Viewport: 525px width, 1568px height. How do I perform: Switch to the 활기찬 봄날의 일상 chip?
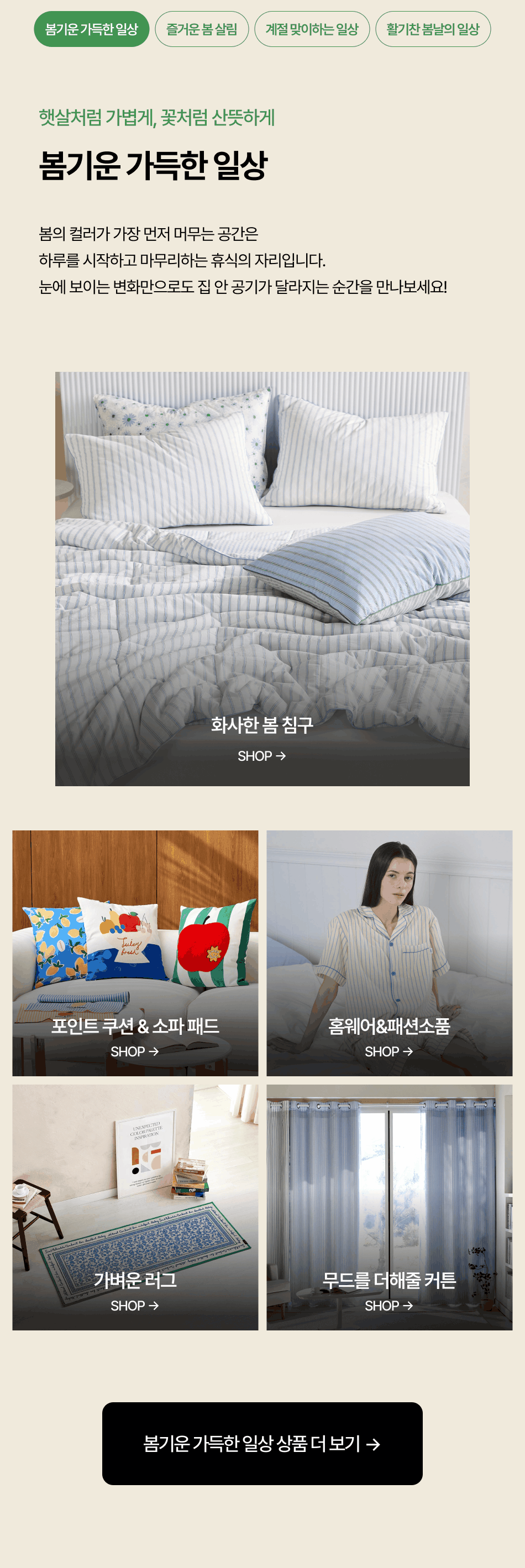(x=432, y=29)
